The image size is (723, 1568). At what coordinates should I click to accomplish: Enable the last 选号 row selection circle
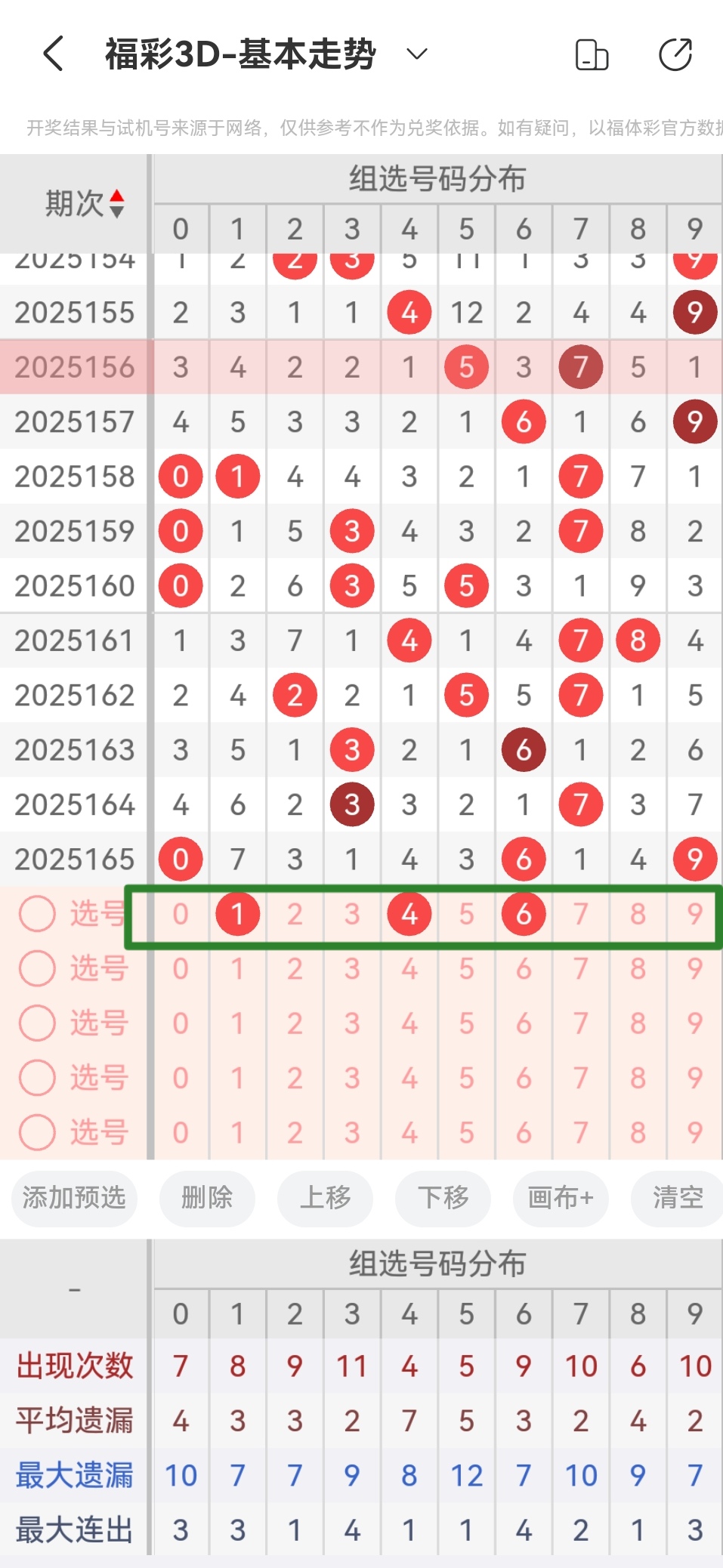[36, 1132]
